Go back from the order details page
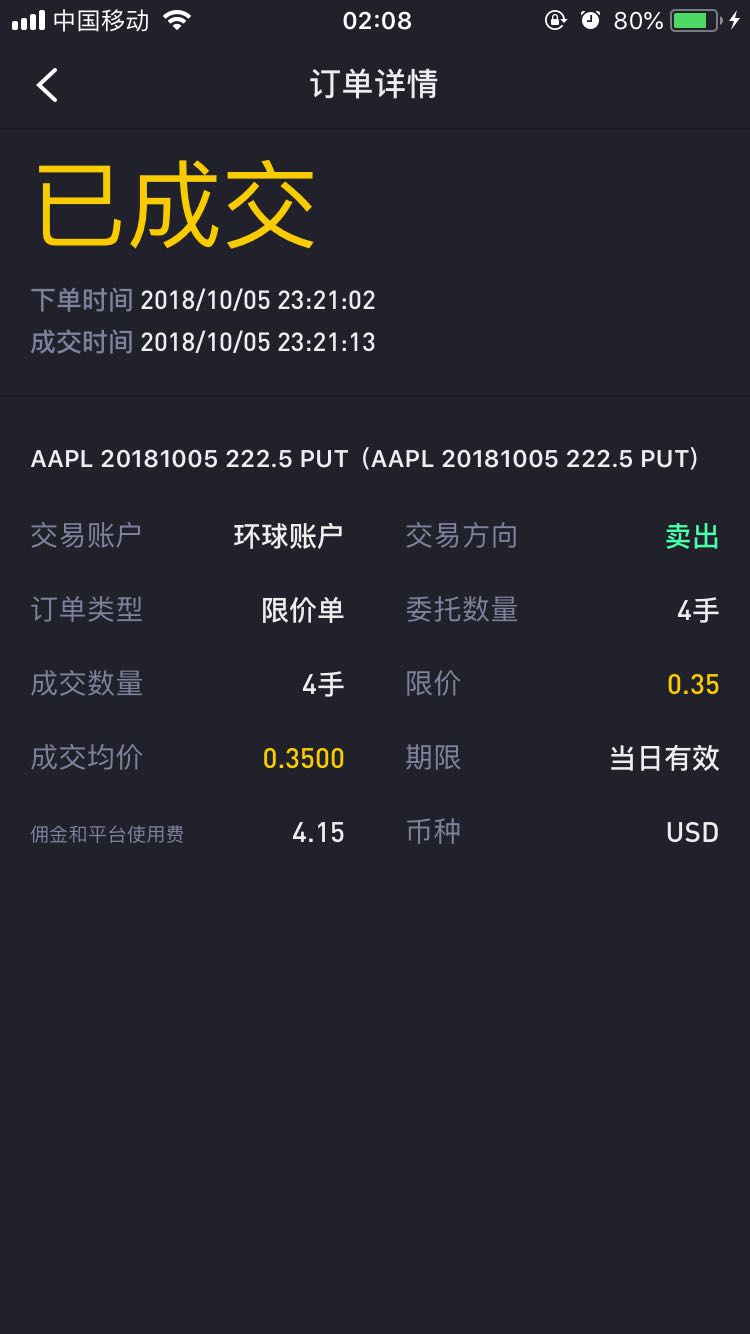 coord(47,85)
